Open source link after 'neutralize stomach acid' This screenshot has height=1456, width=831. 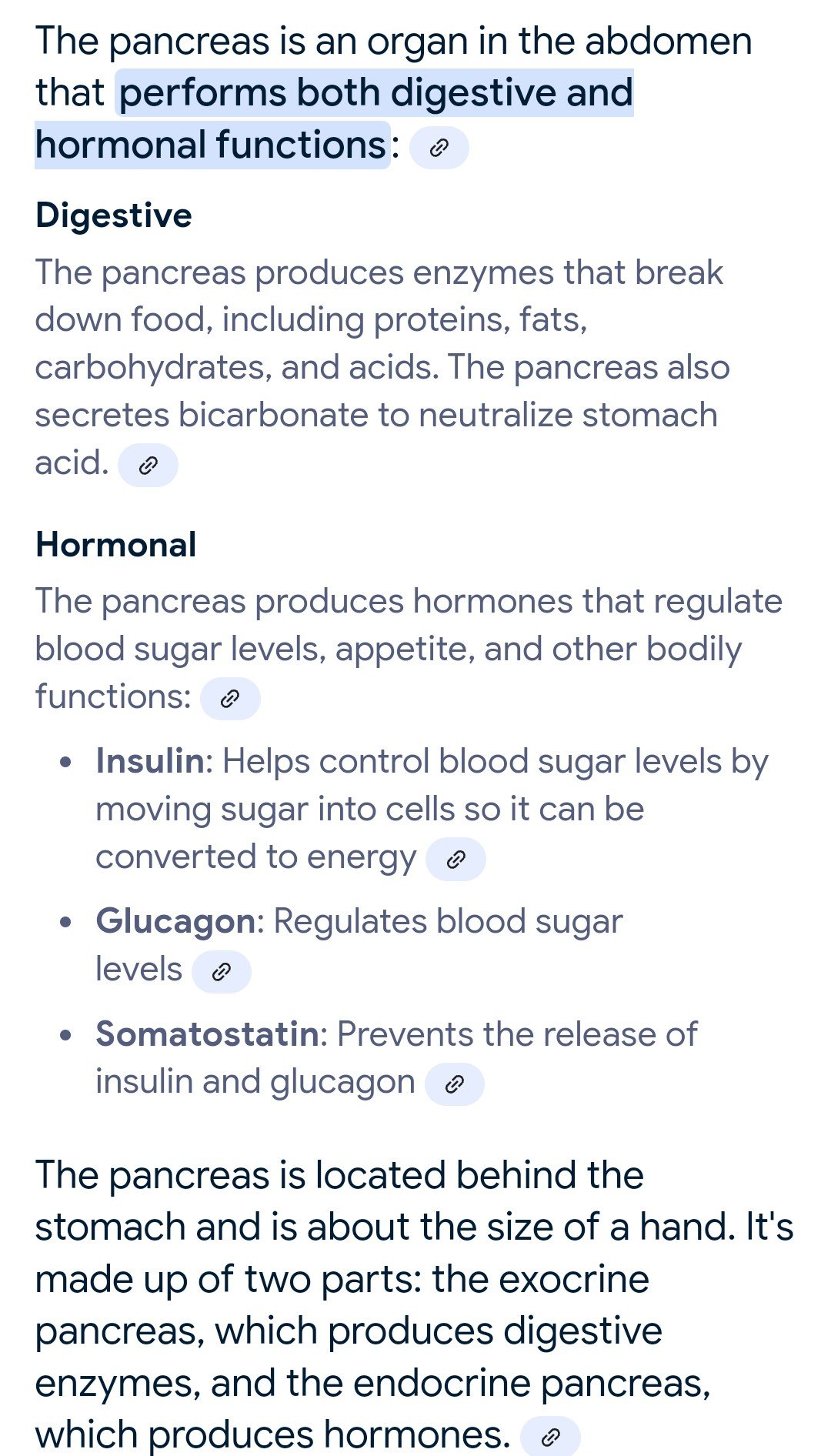coord(148,465)
